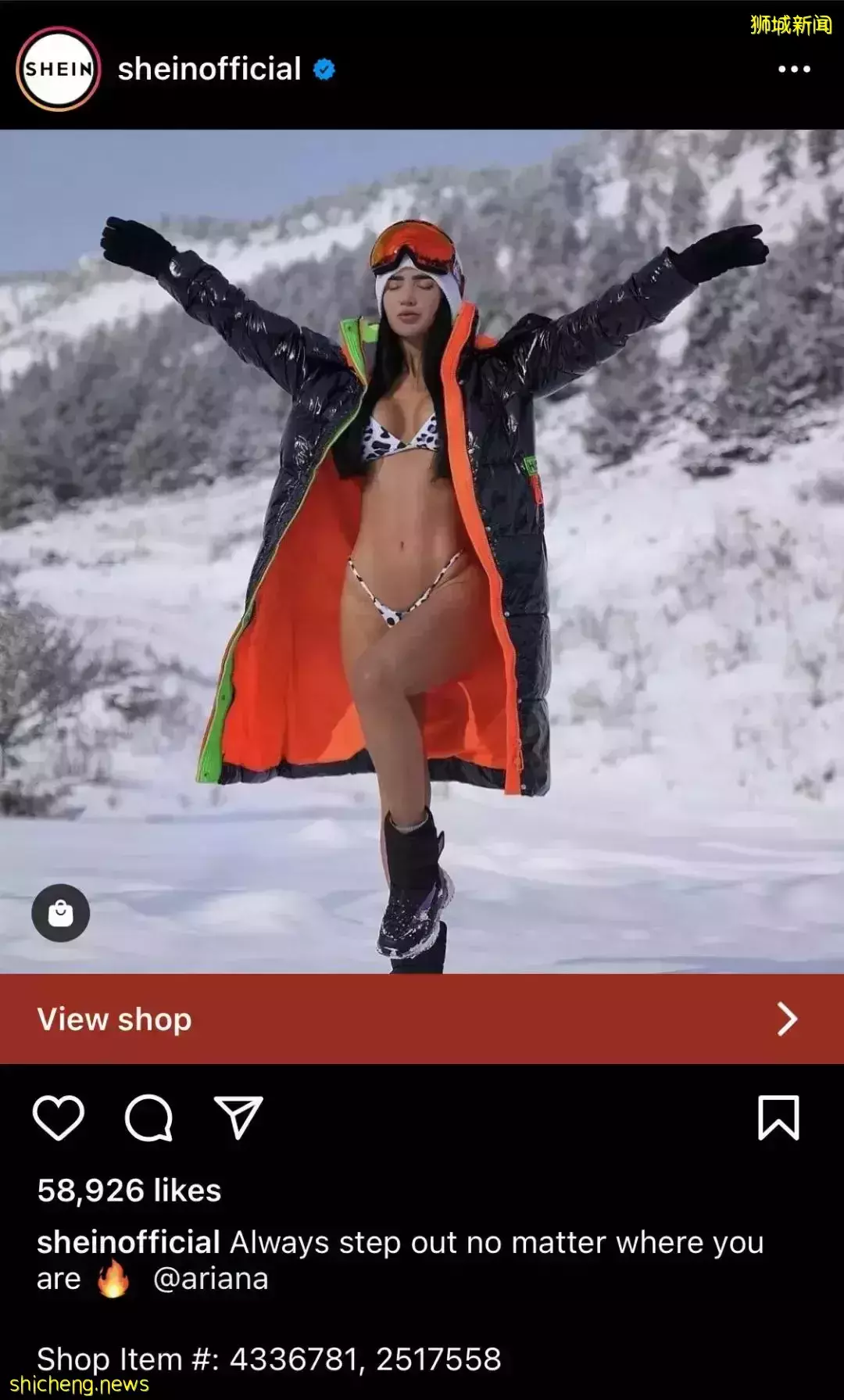Open the View shop banner
Viewport: 844px width, 1400px height.
[422, 1019]
